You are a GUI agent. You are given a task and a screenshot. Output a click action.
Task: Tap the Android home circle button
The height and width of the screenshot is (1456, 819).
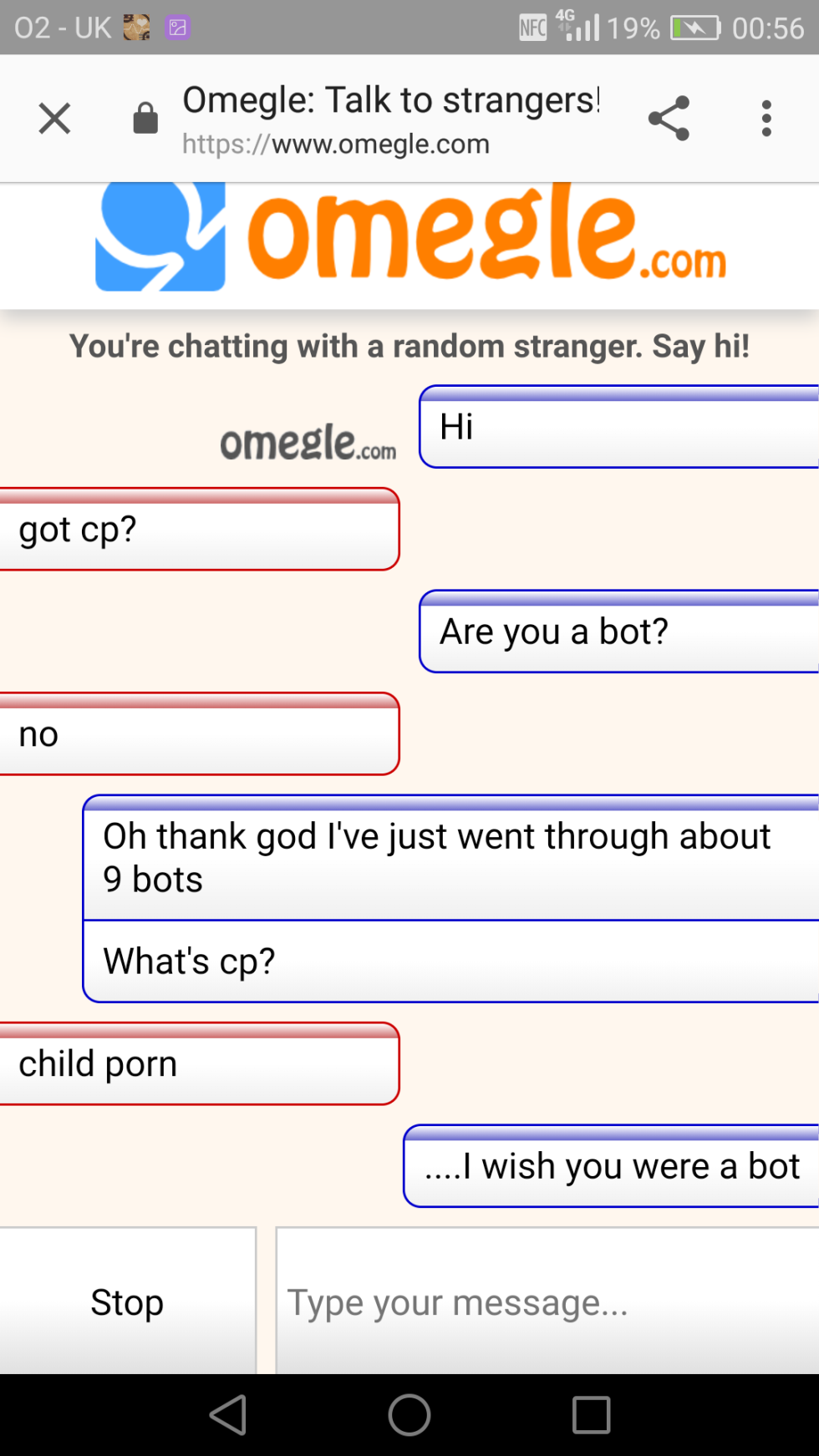(409, 1414)
